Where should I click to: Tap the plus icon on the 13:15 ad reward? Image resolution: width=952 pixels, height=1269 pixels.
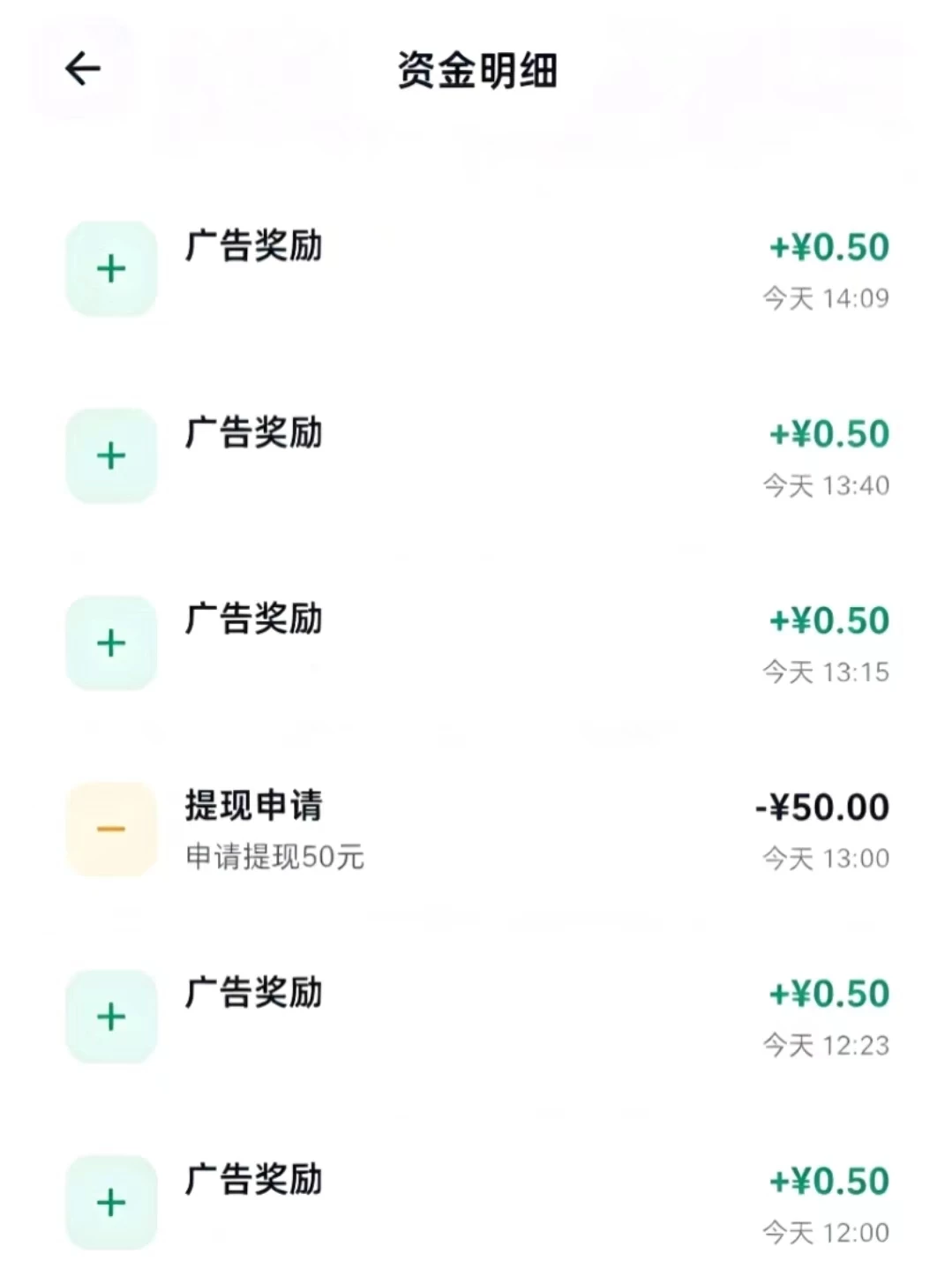pos(110,643)
